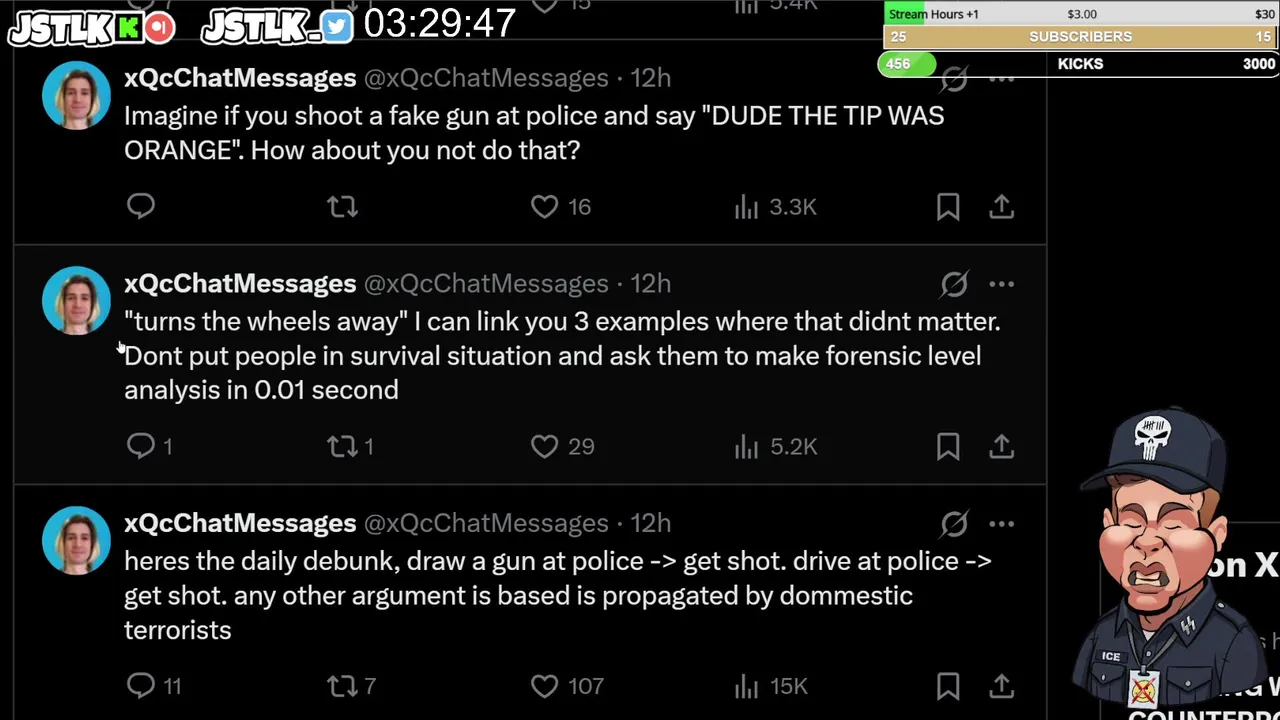Tap Grok icon on "turns the wheels away" tweet
Viewport: 1280px width, 720px height.
point(954,284)
